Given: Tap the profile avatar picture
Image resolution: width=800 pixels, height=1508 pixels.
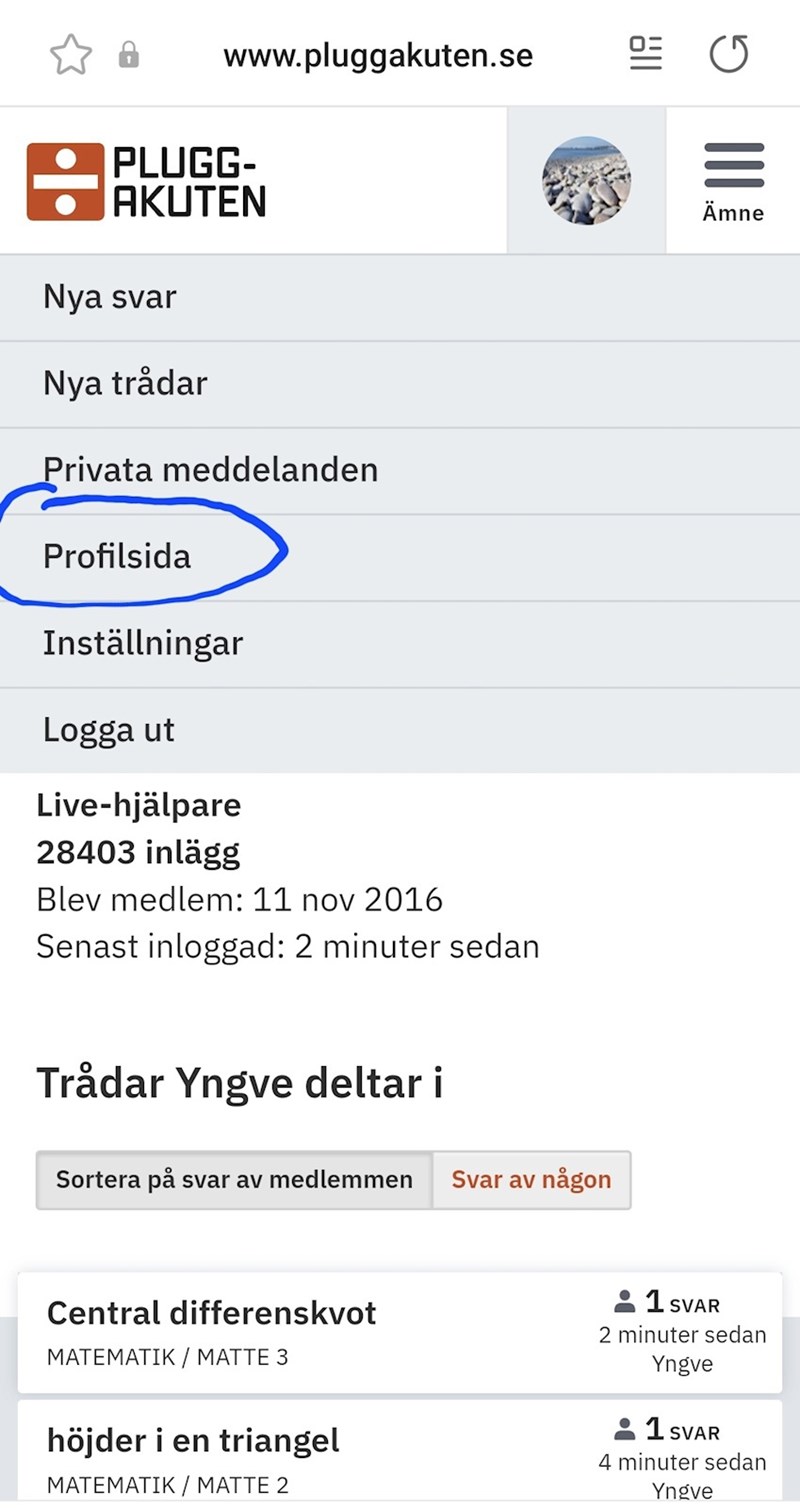Looking at the screenshot, I should tap(586, 181).
